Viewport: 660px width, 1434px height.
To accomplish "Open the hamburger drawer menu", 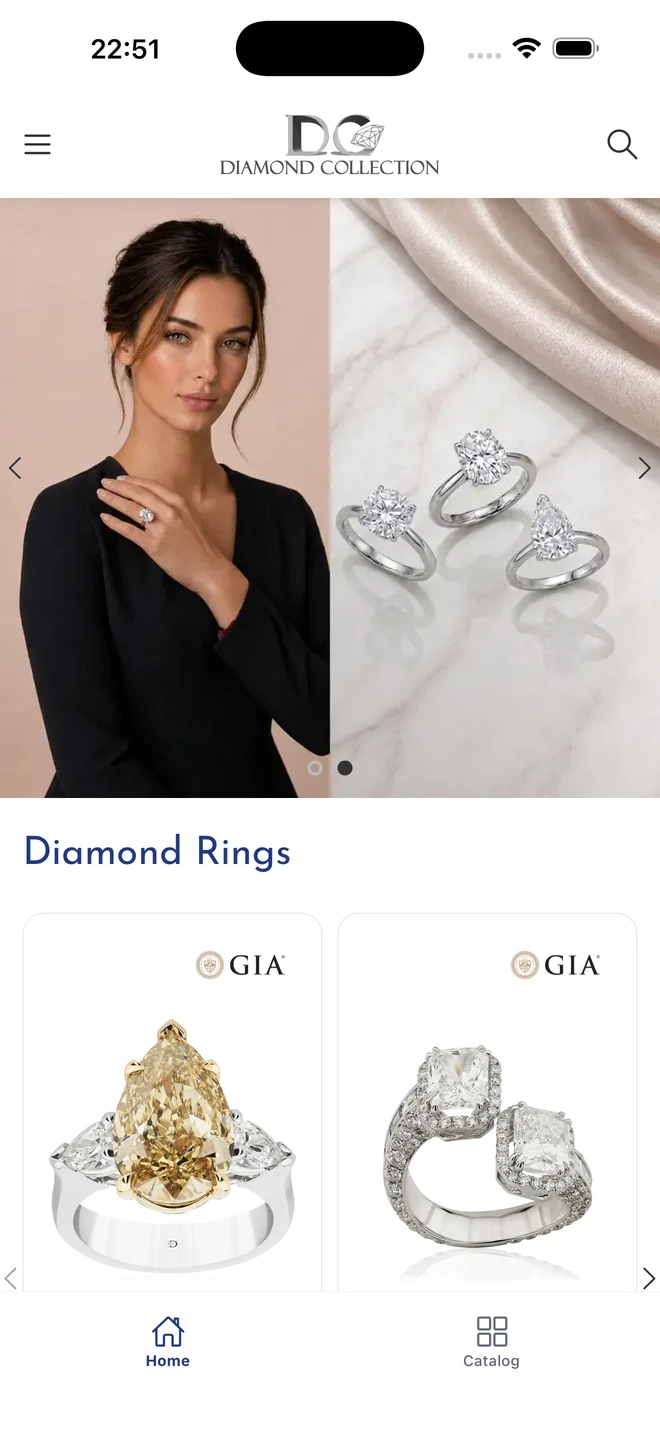I will click(37, 145).
